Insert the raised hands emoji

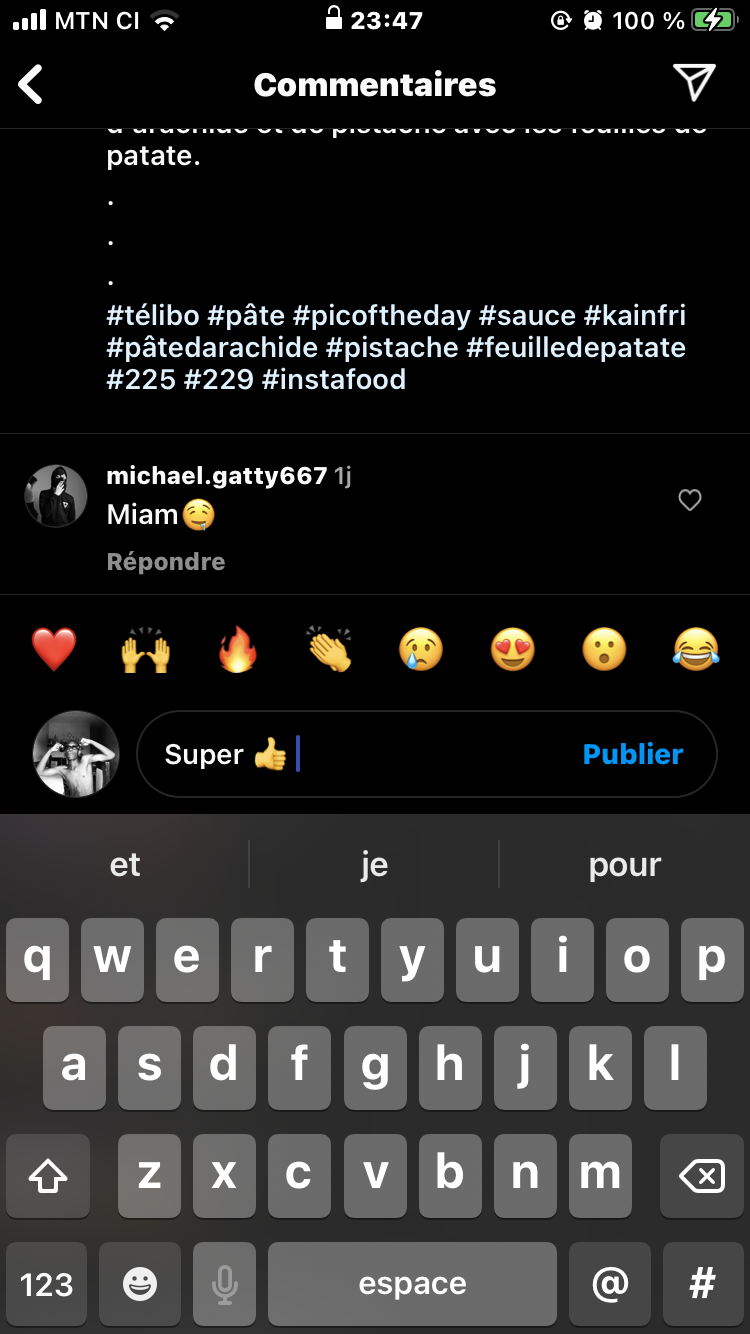(x=146, y=650)
